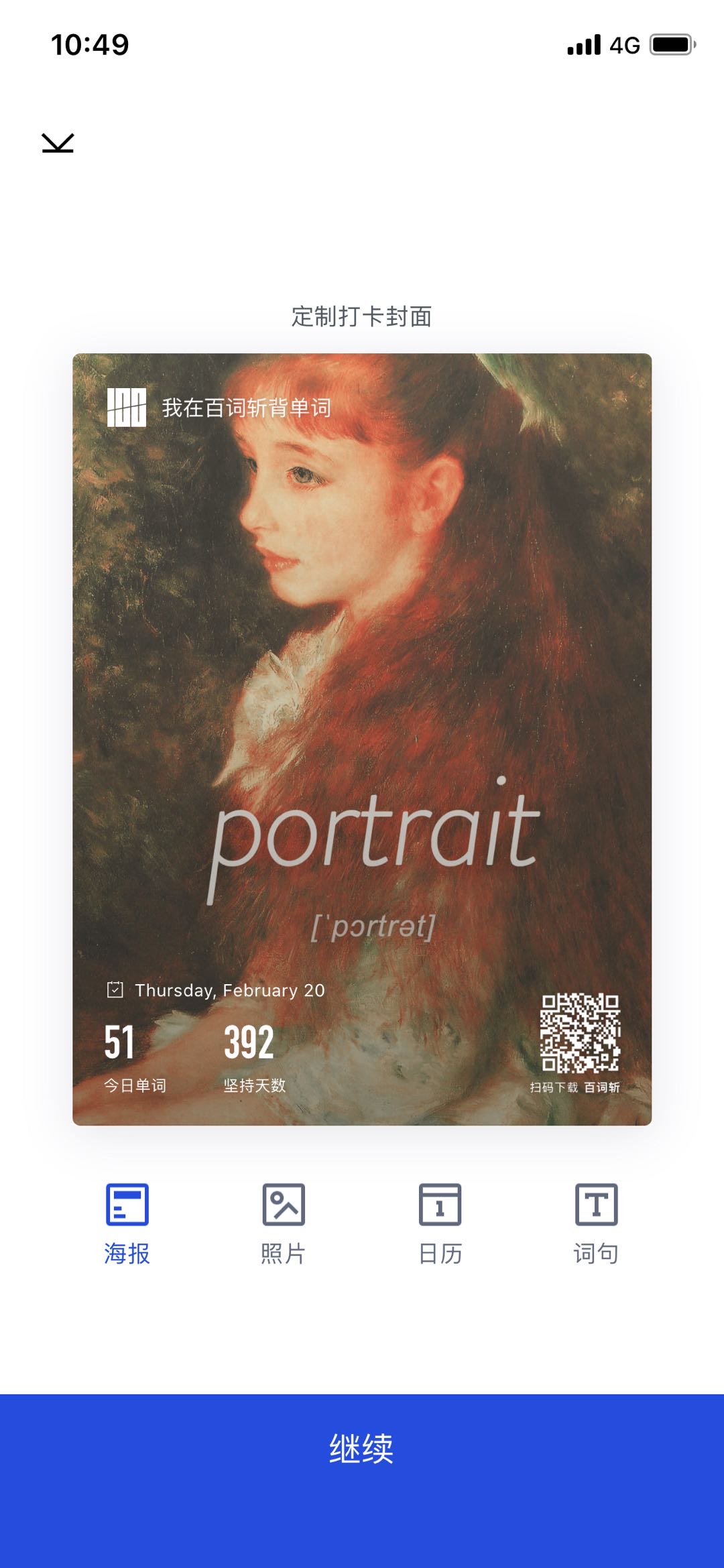Collapse the screen with the down arrow
724x1568 pixels.
pos(58,143)
